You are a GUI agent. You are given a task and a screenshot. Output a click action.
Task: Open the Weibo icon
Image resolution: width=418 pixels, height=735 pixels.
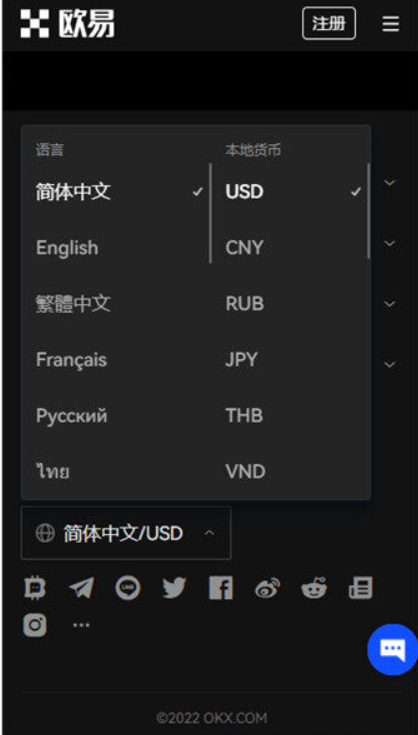tap(267, 588)
